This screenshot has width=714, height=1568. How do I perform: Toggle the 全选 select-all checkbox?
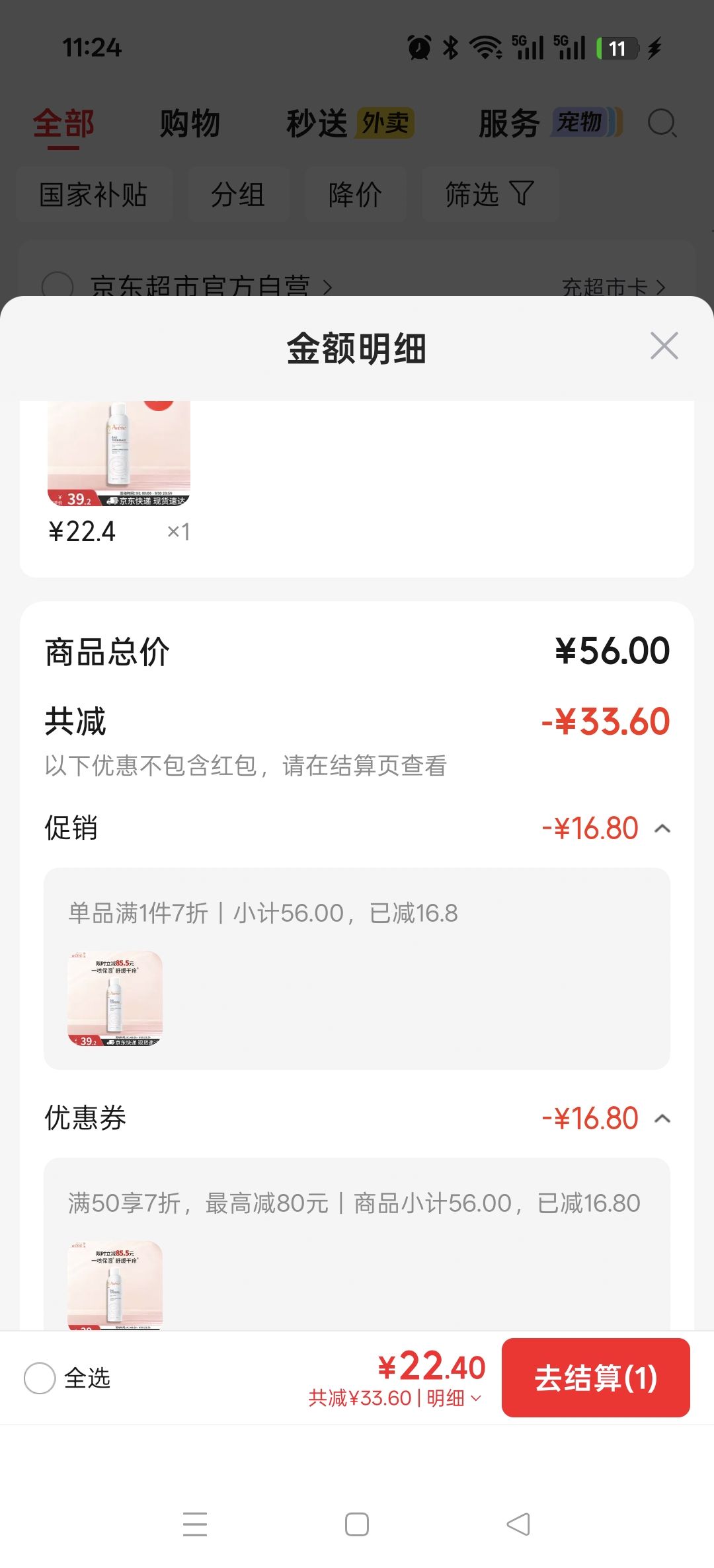(40, 1378)
